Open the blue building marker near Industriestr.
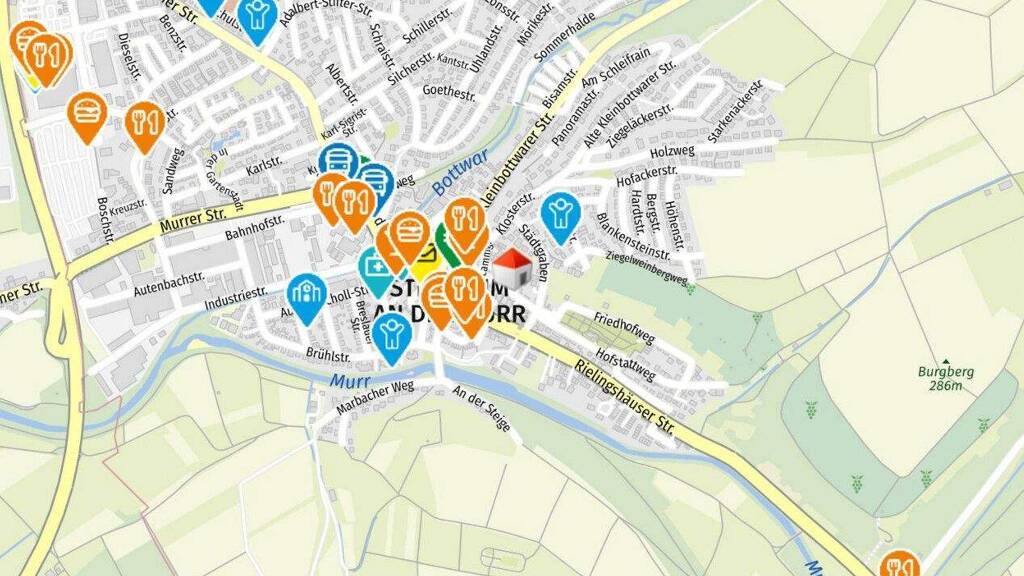Viewport: 1024px width, 576px height. pyautogui.click(x=307, y=295)
